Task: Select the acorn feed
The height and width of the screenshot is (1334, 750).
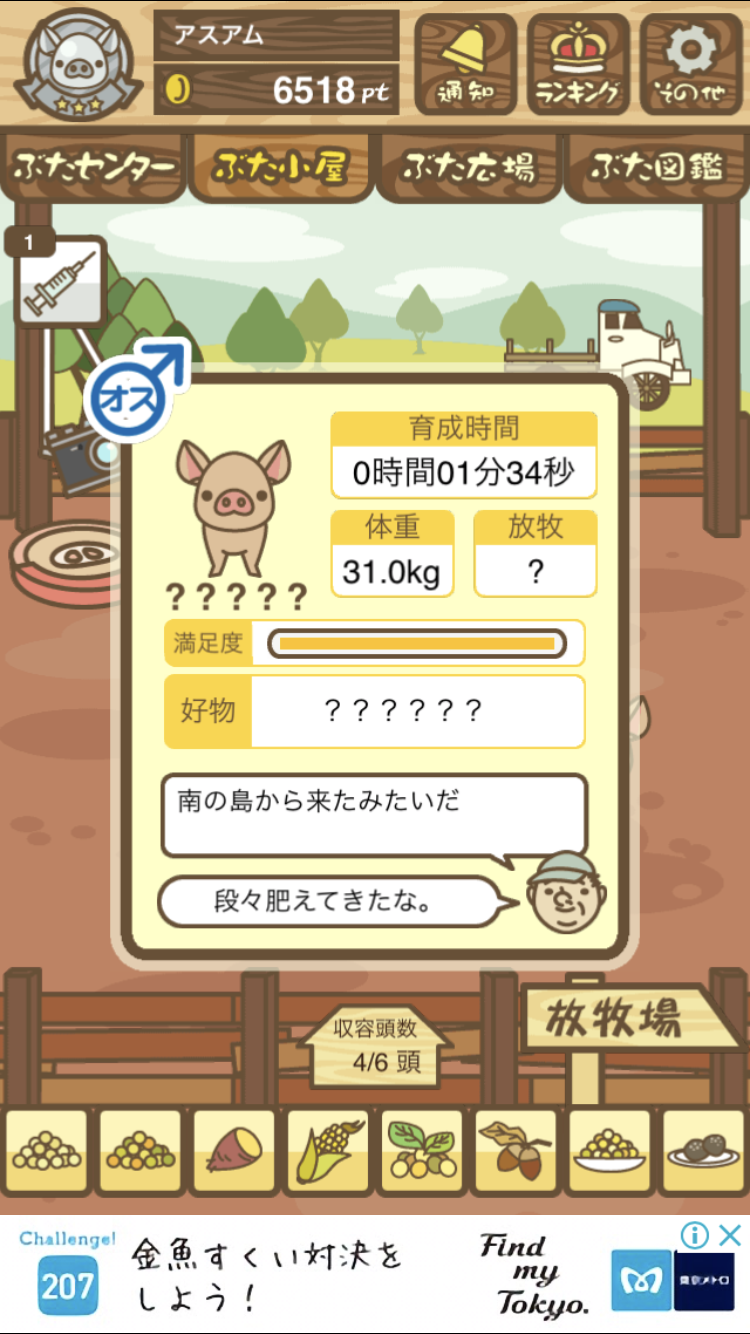Action: click(x=515, y=1152)
